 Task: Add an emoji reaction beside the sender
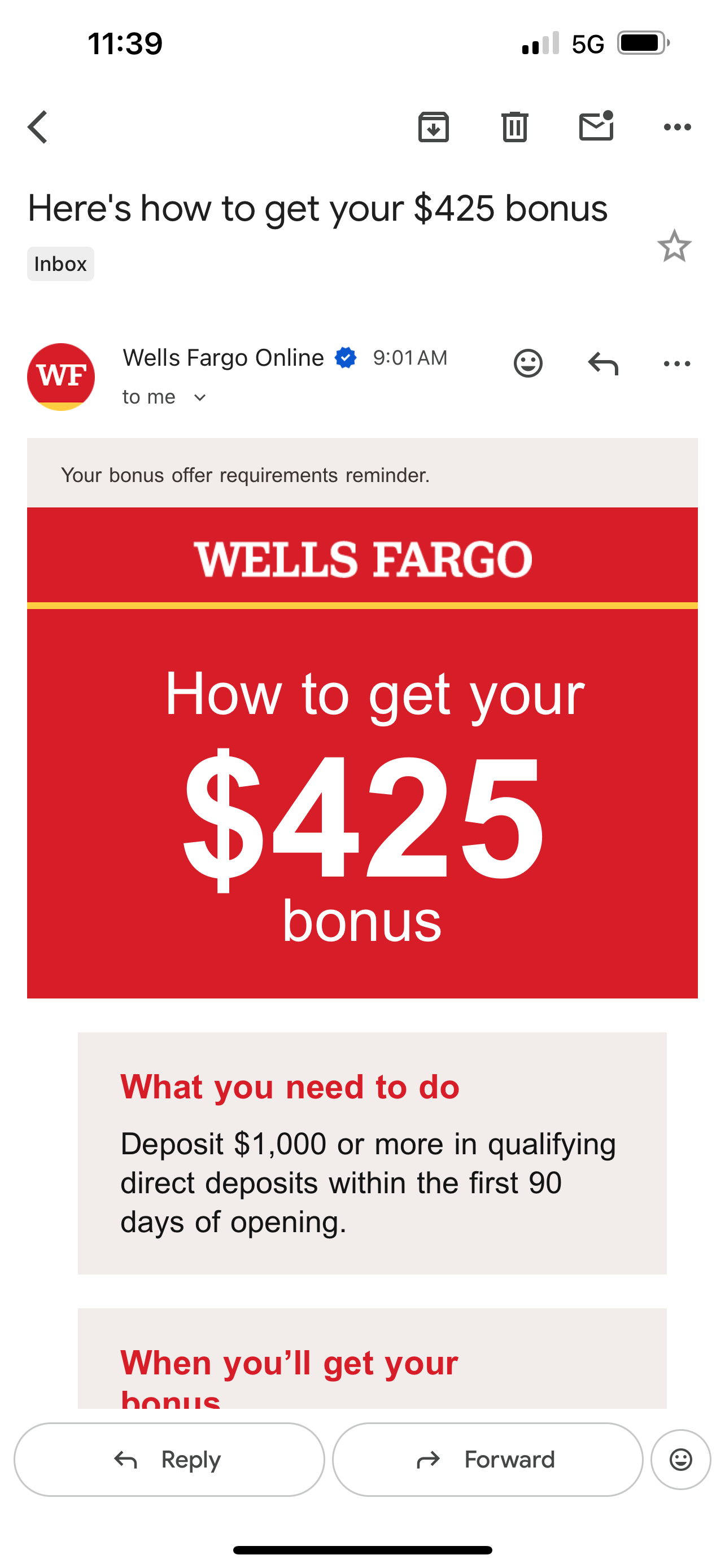click(528, 364)
